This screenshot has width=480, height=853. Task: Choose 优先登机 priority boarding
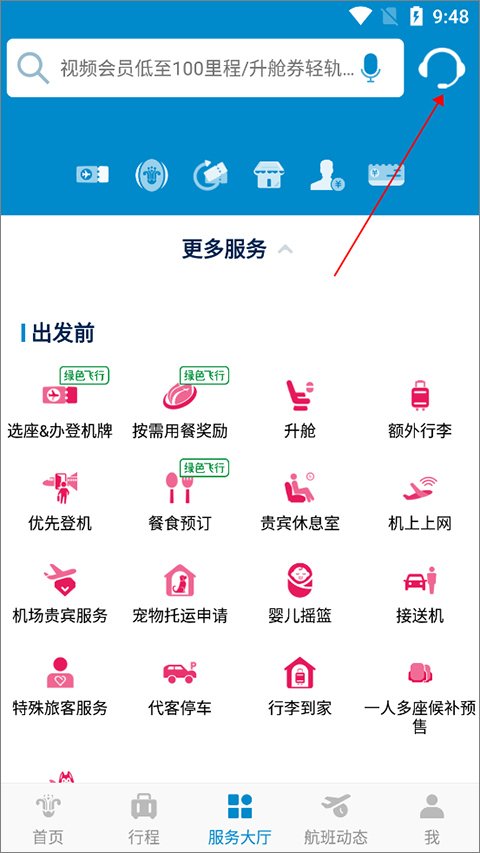[60, 502]
